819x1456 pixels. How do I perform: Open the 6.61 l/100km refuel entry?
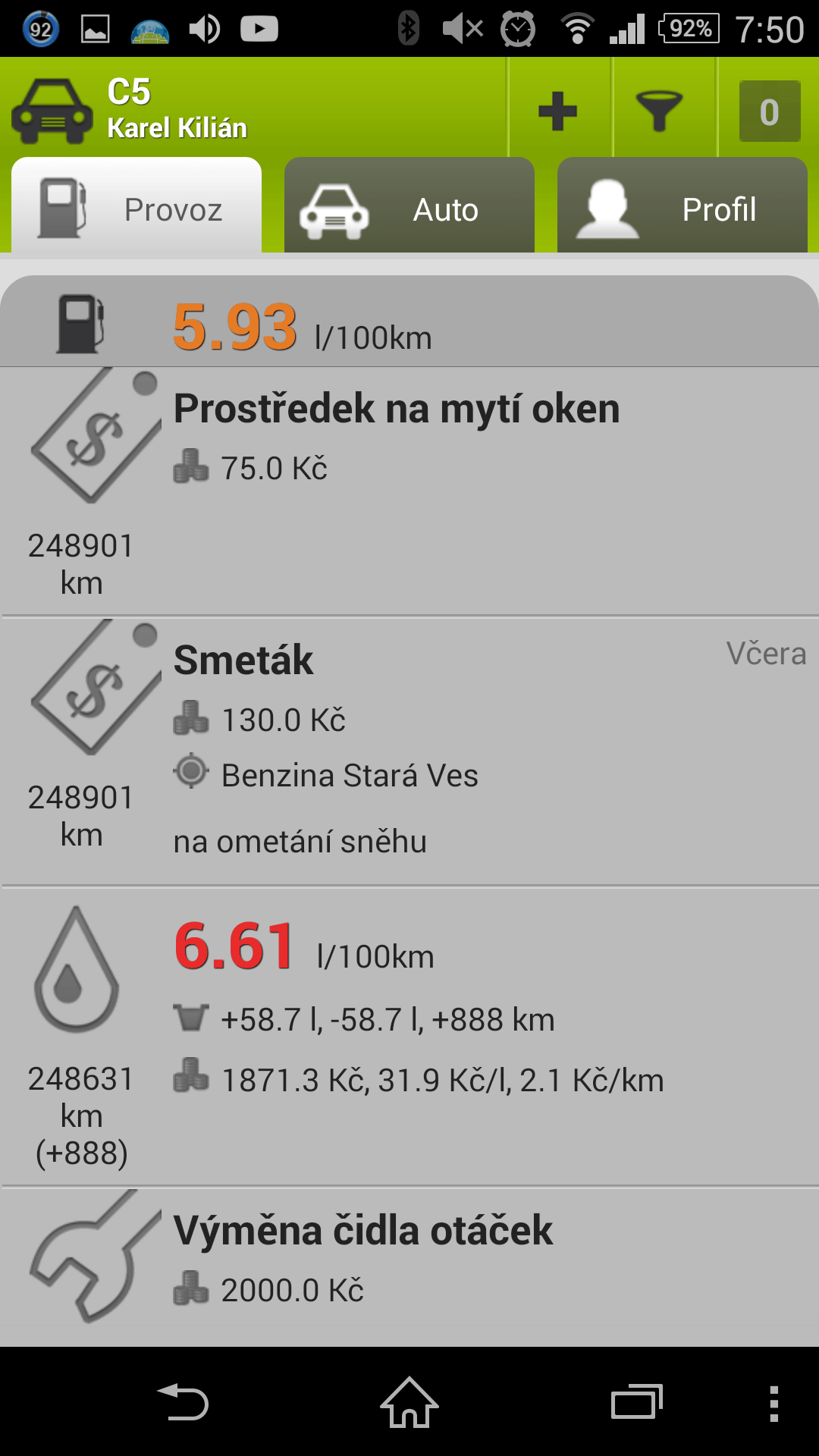409,1037
